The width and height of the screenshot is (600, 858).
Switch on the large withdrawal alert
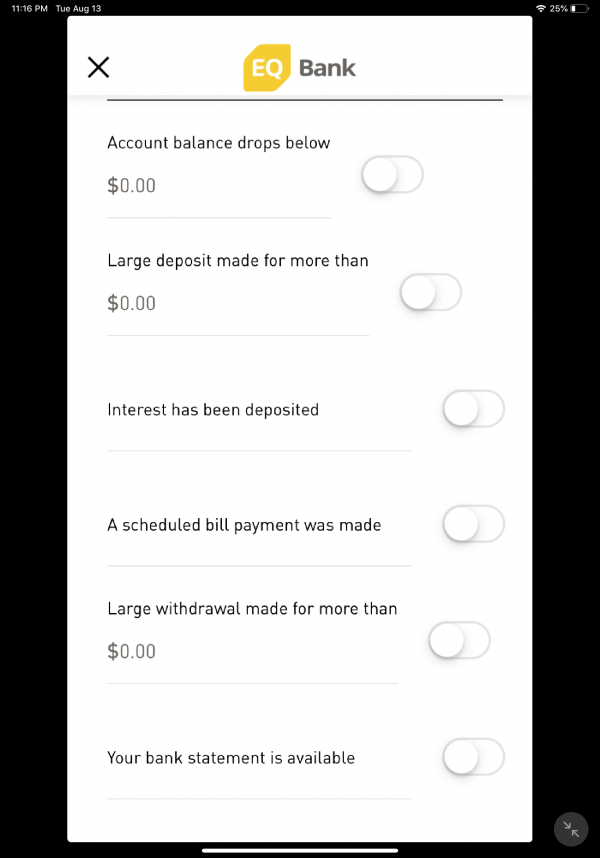tap(459, 641)
